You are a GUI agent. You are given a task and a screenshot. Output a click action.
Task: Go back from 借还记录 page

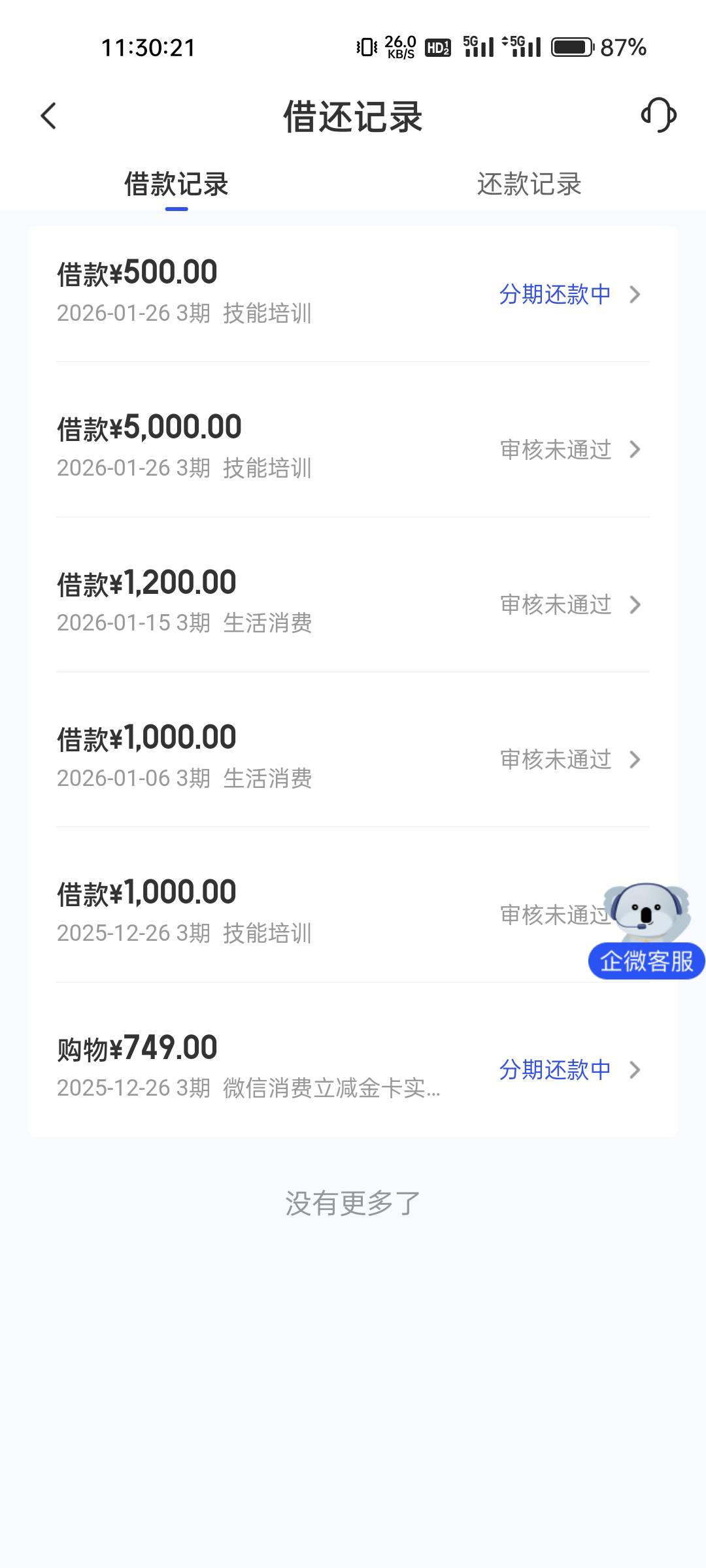click(48, 116)
